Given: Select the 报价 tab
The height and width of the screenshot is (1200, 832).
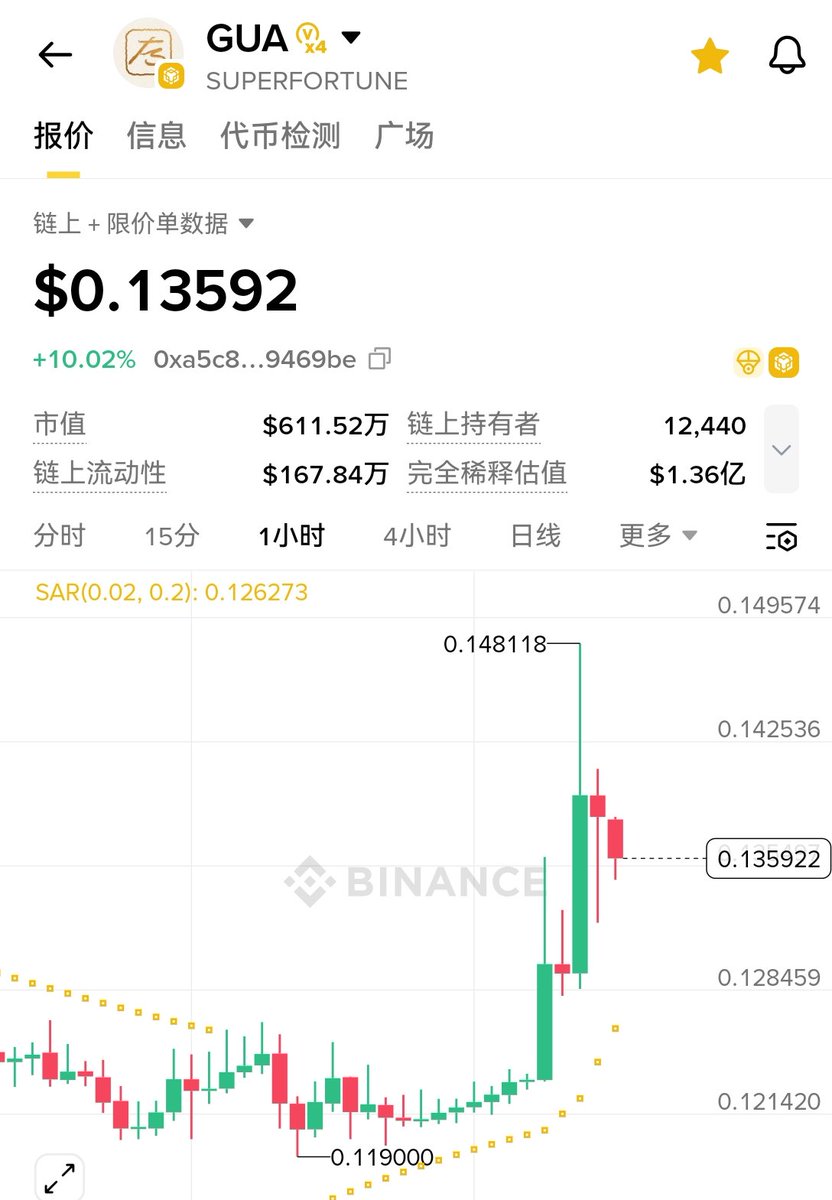Looking at the screenshot, I should [x=63, y=136].
